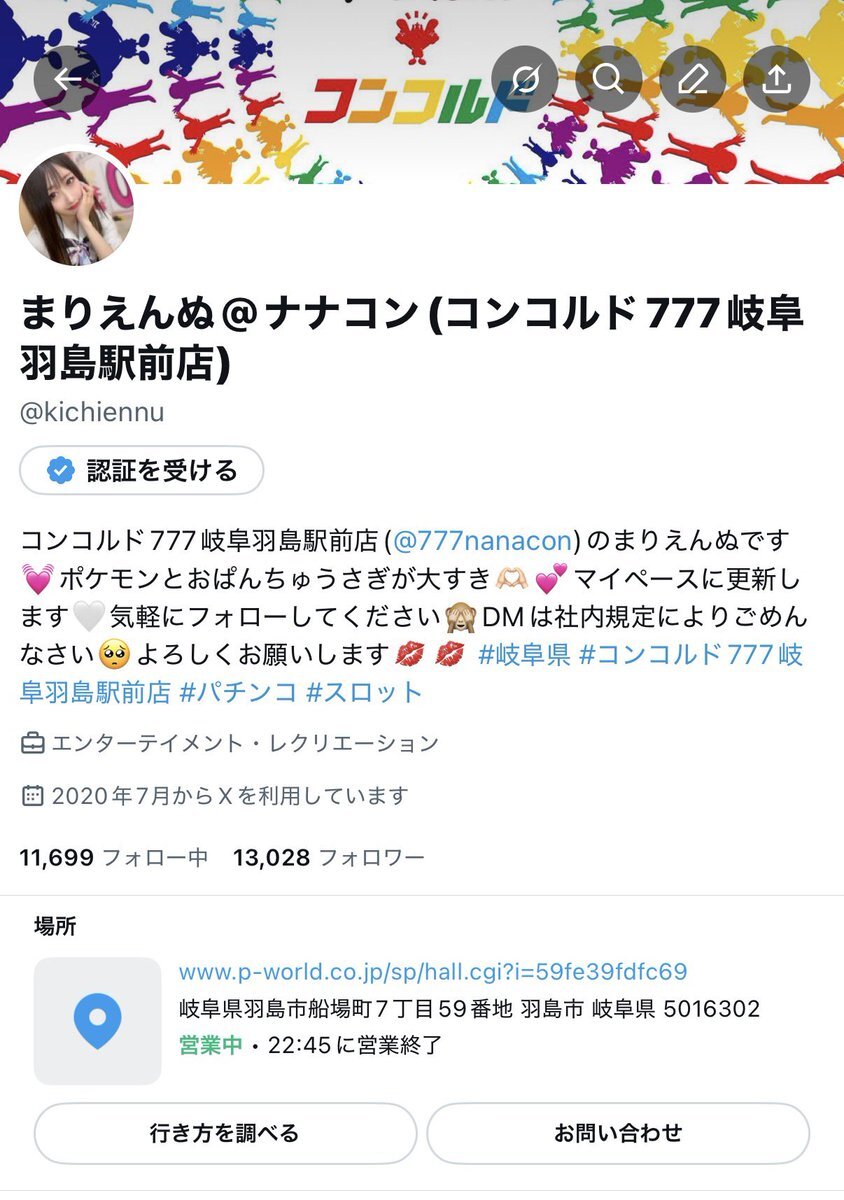This screenshot has height=1200, width=844.
Task: Tap 行き方を調べる for directions
Action: point(225,1133)
